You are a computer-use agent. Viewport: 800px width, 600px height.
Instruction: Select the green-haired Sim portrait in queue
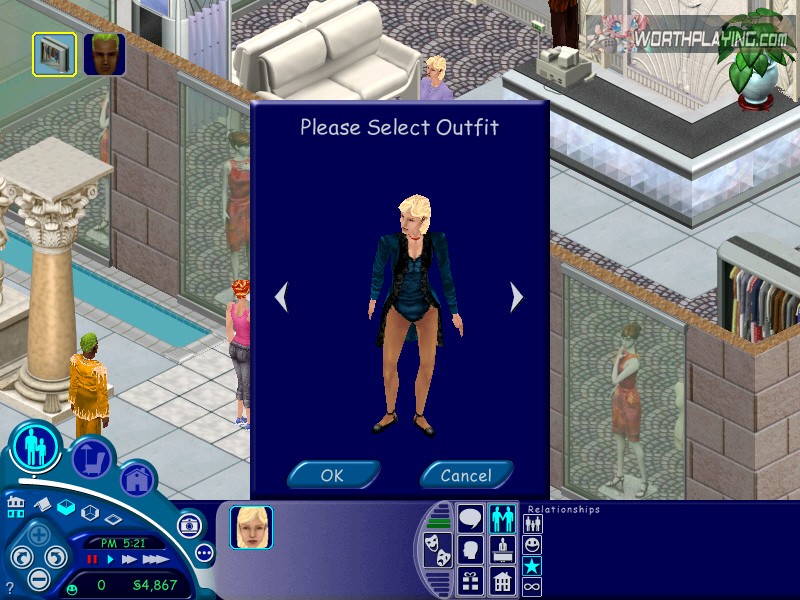[x=104, y=54]
